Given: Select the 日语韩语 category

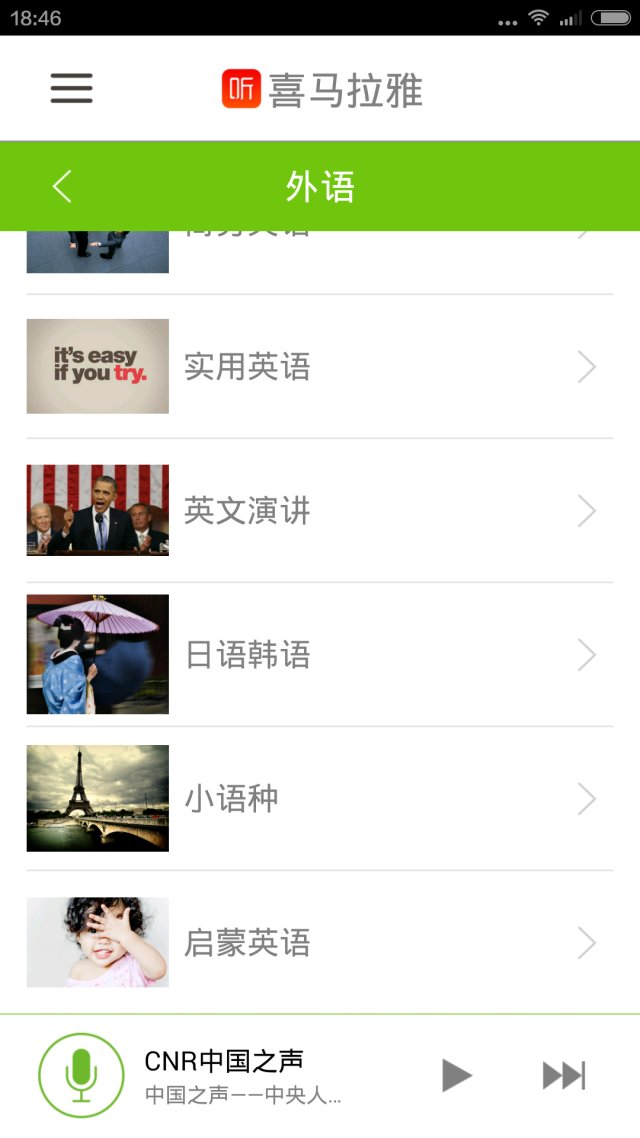Looking at the screenshot, I should [x=319, y=655].
